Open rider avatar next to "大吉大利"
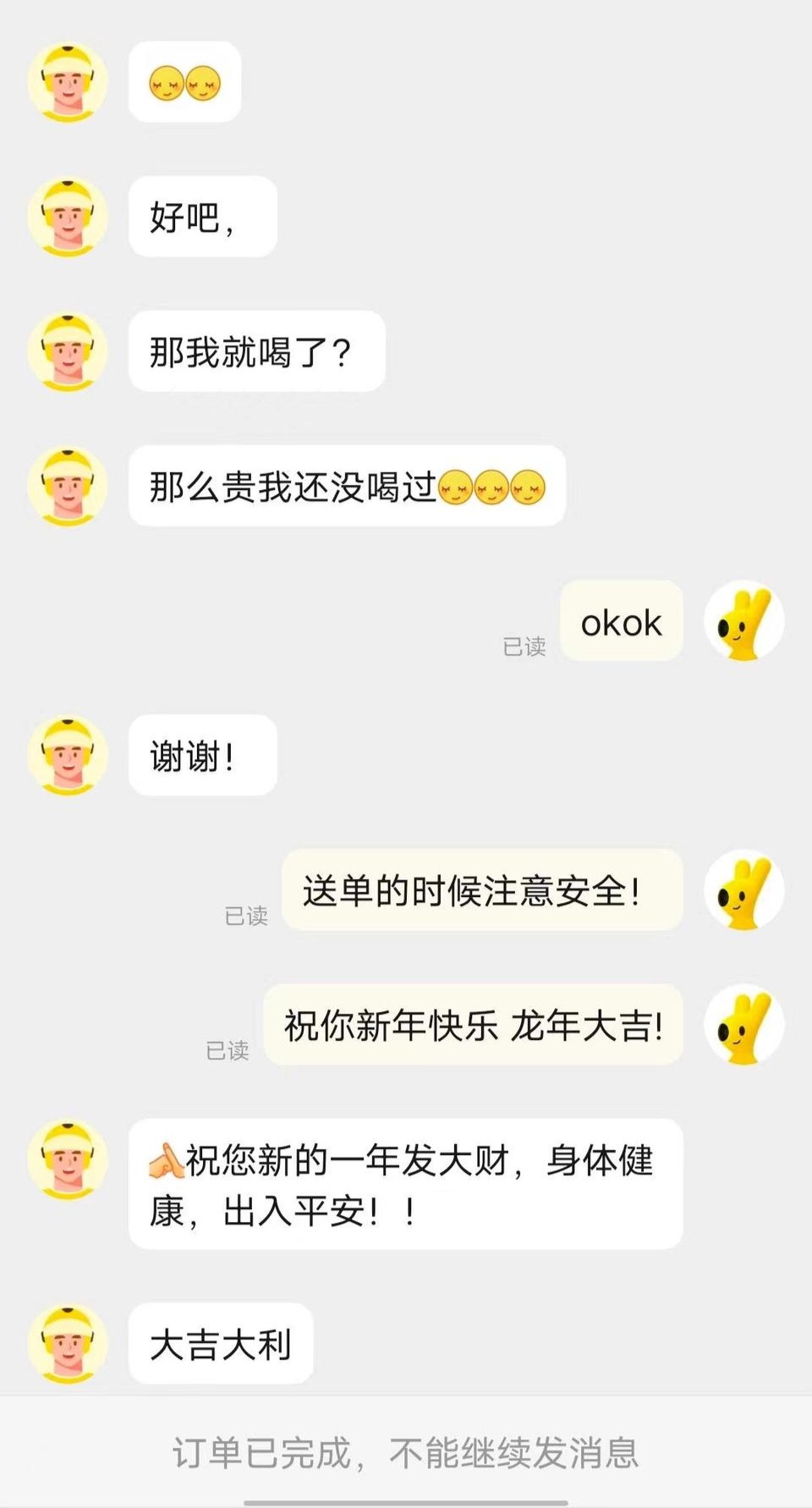812x1508 pixels. click(x=68, y=1343)
